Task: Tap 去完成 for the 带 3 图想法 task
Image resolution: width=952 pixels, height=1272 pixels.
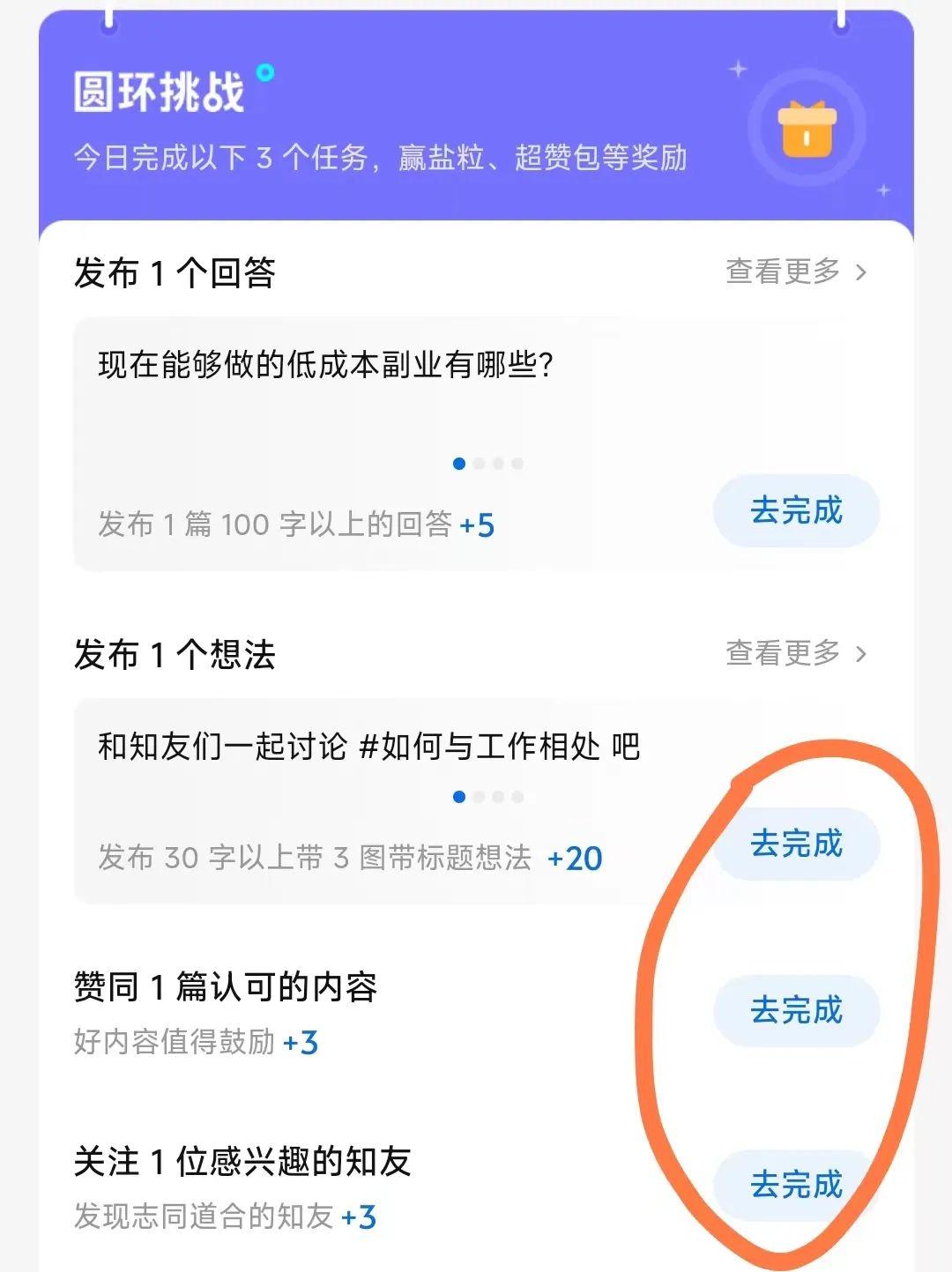Action: point(796,844)
